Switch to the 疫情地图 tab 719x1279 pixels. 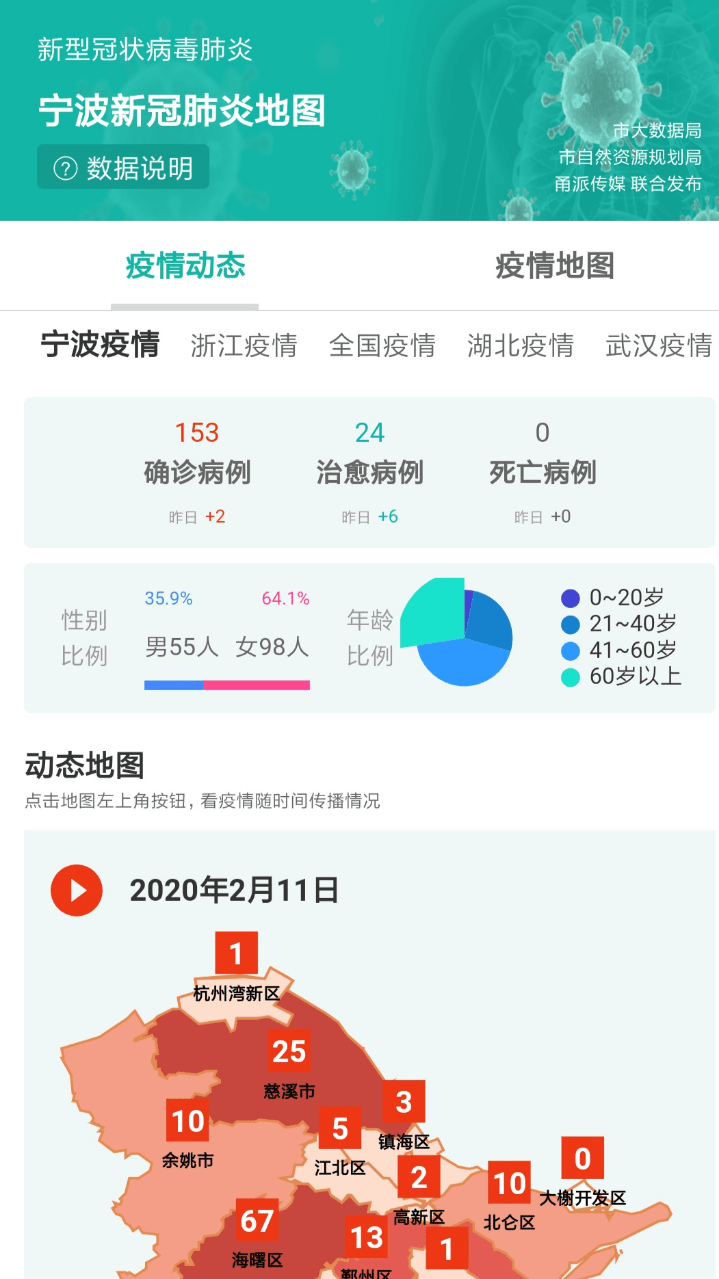[x=554, y=266]
